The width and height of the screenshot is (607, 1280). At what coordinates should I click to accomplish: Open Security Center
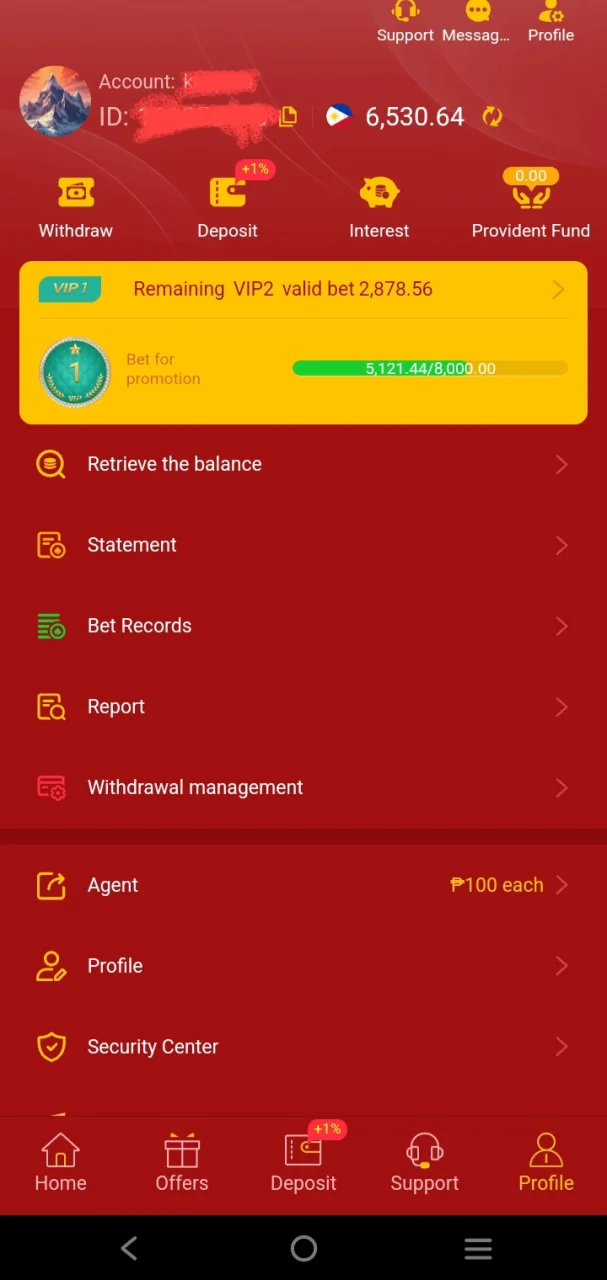[303, 1047]
